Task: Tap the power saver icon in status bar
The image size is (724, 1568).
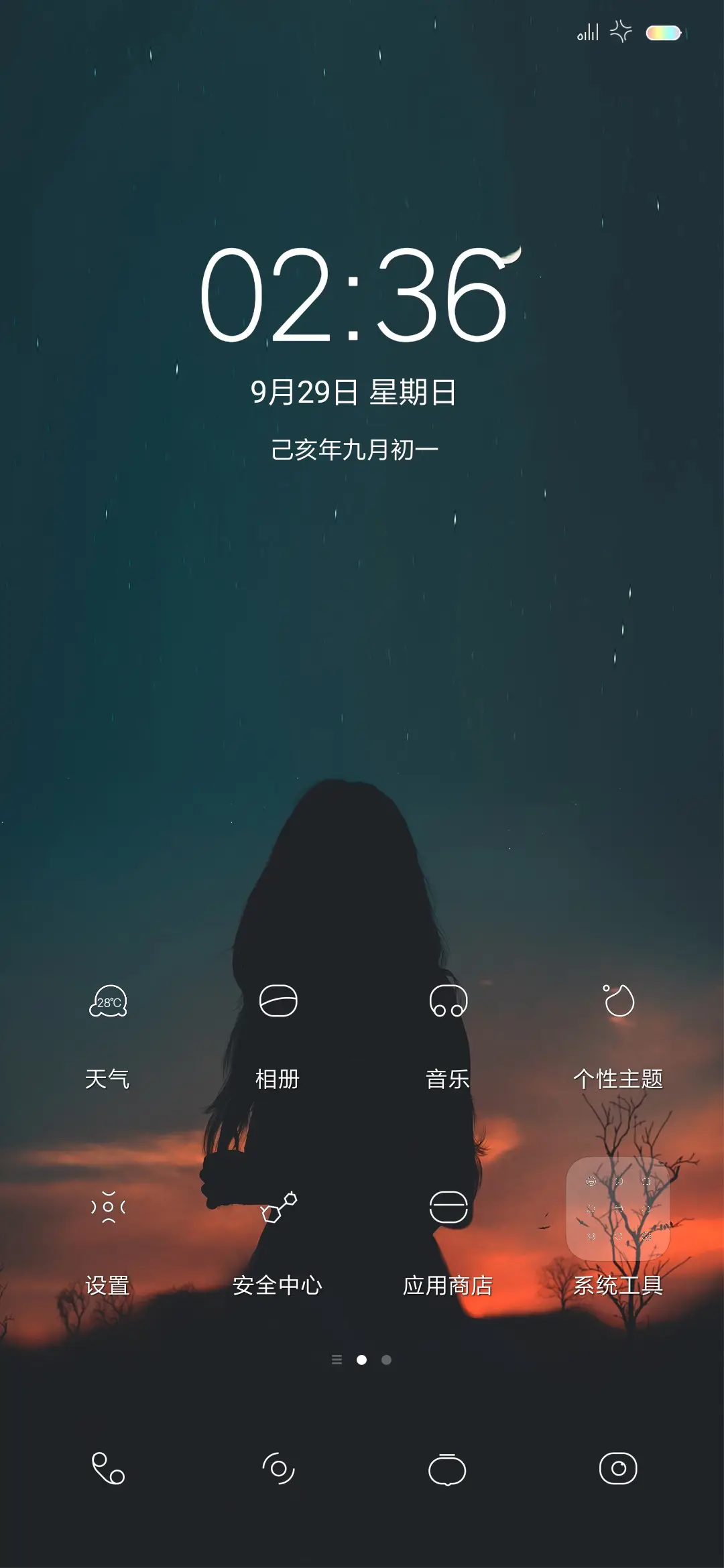Action: click(x=620, y=29)
